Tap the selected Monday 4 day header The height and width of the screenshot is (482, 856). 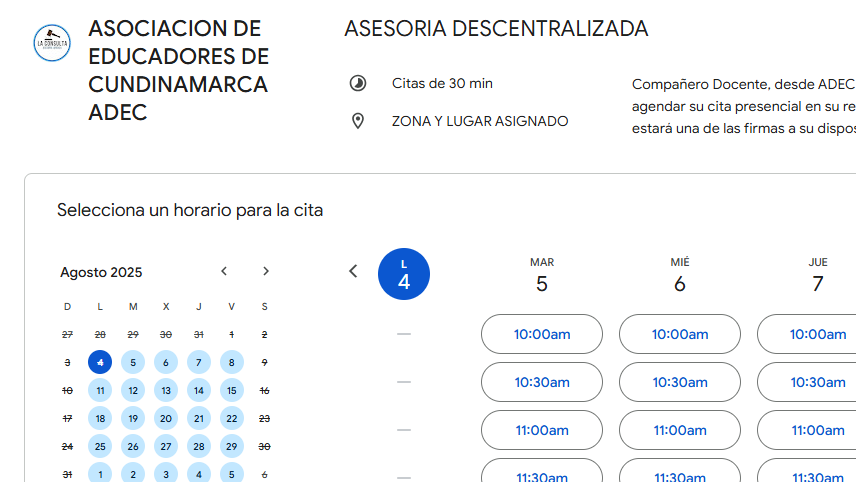click(404, 274)
